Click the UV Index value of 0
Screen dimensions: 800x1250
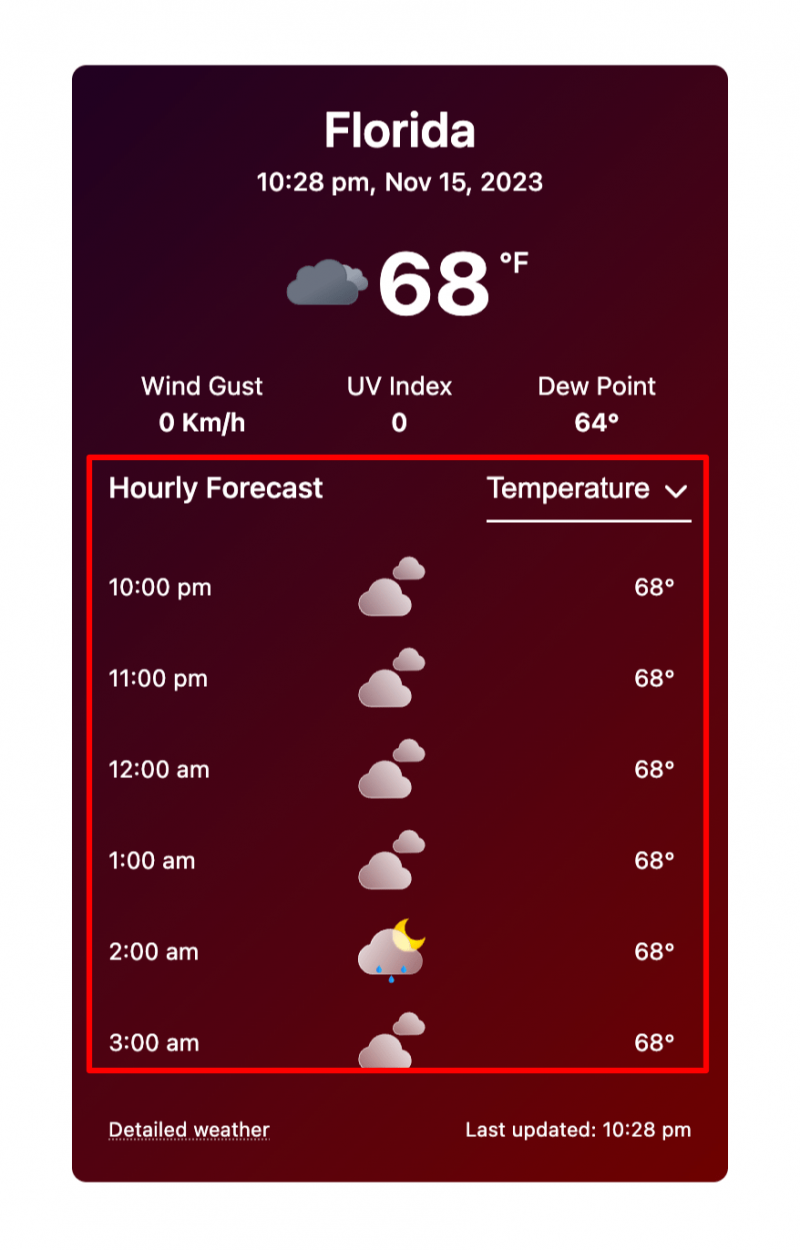tap(398, 422)
